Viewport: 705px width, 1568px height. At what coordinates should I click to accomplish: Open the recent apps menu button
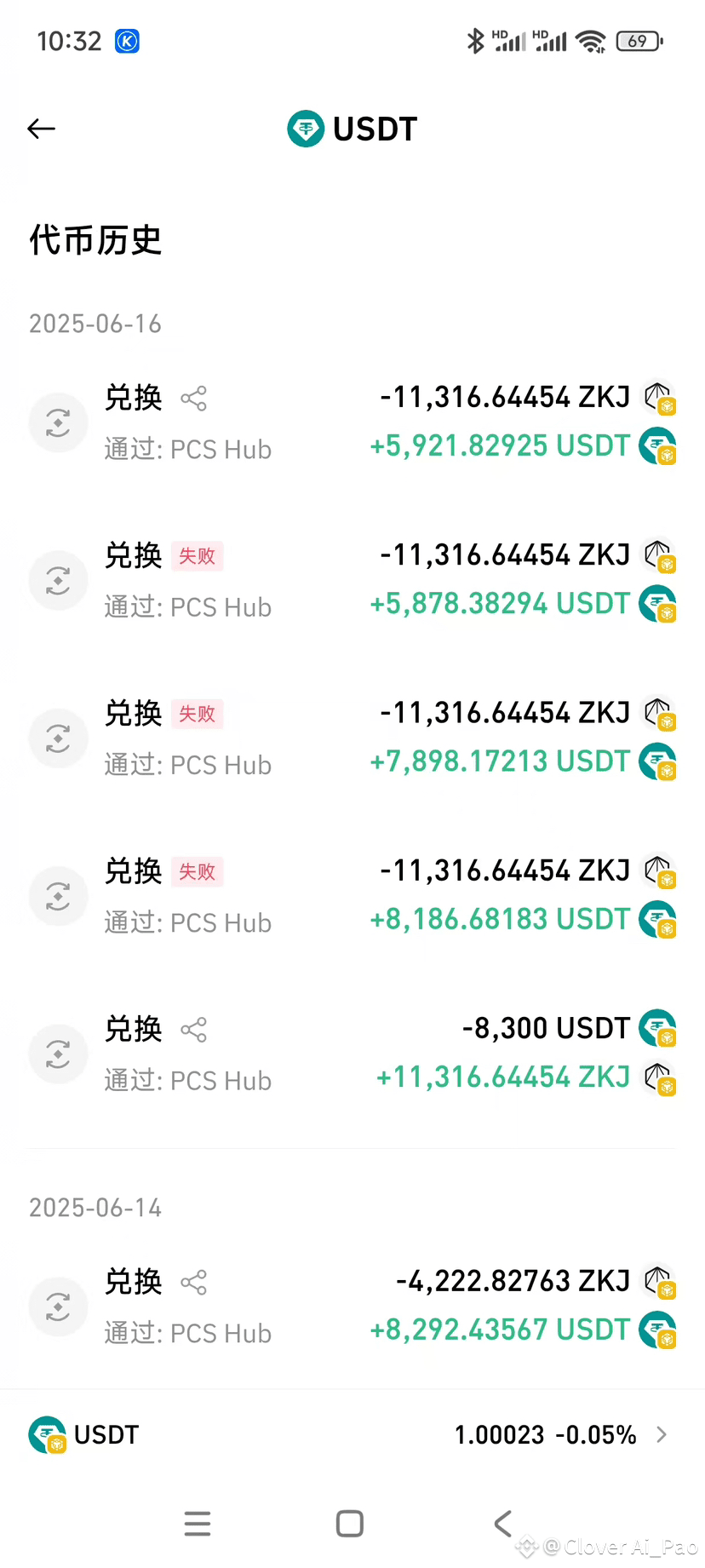coord(198,1524)
